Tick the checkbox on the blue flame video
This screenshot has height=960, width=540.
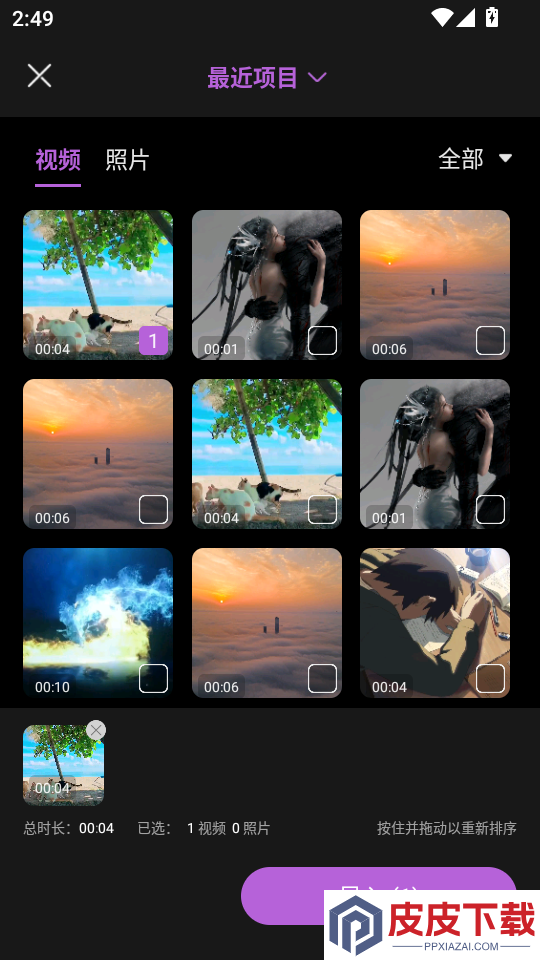pyautogui.click(x=153, y=678)
